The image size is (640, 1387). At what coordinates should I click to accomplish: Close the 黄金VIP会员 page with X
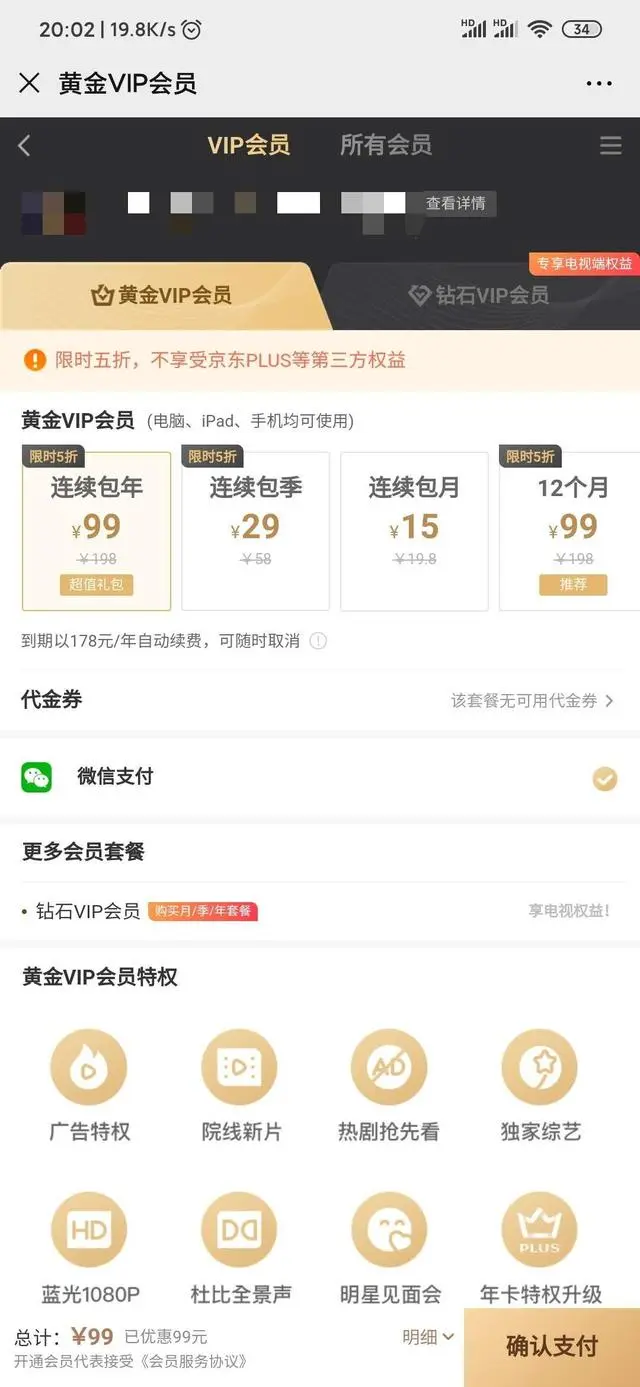coord(29,83)
